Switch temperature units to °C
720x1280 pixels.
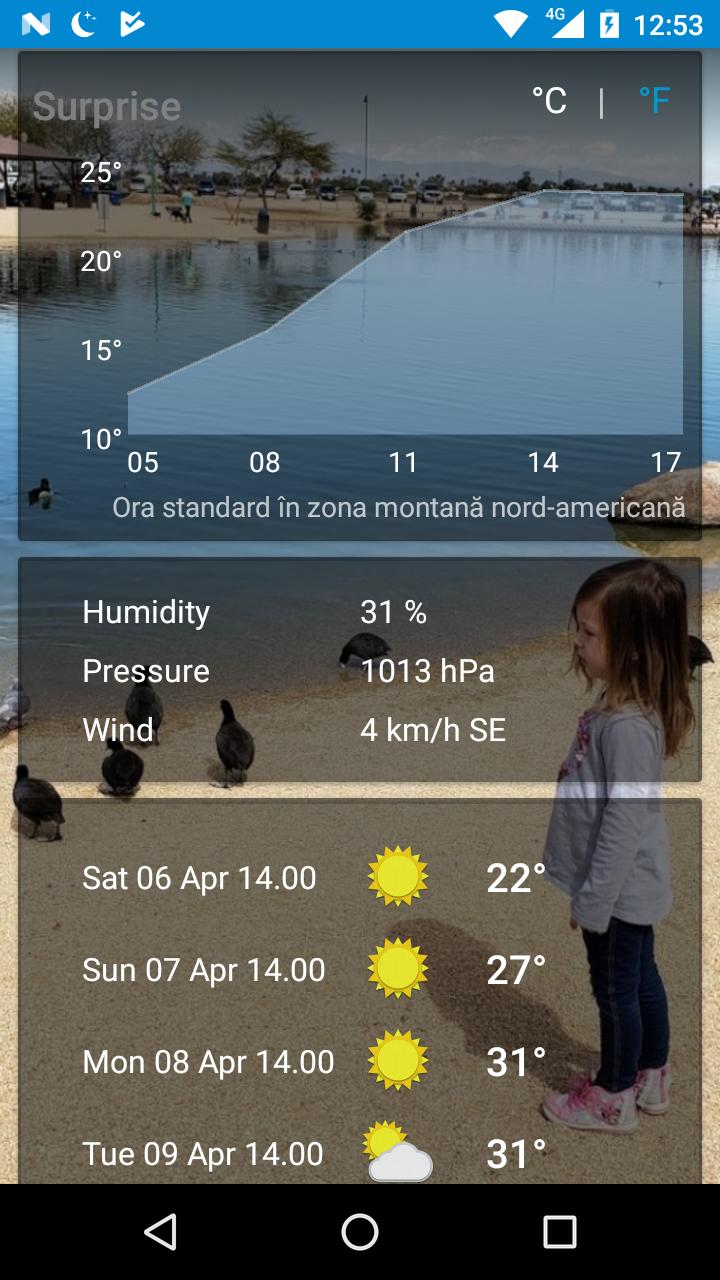(549, 101)
